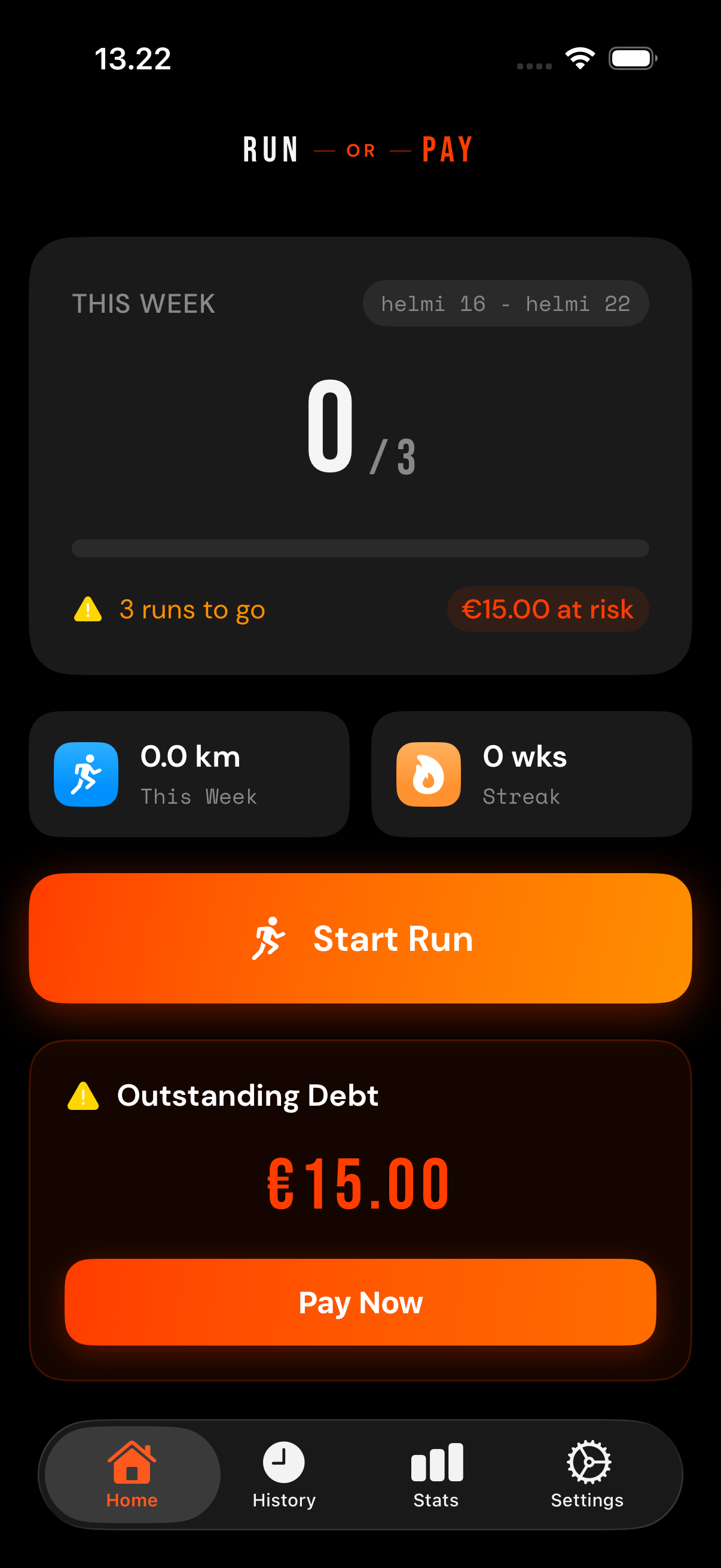Tap the Home label under the house icon
Image resolution: width=721 pixels, height=1568 pixels.
tap(131, 1500)
